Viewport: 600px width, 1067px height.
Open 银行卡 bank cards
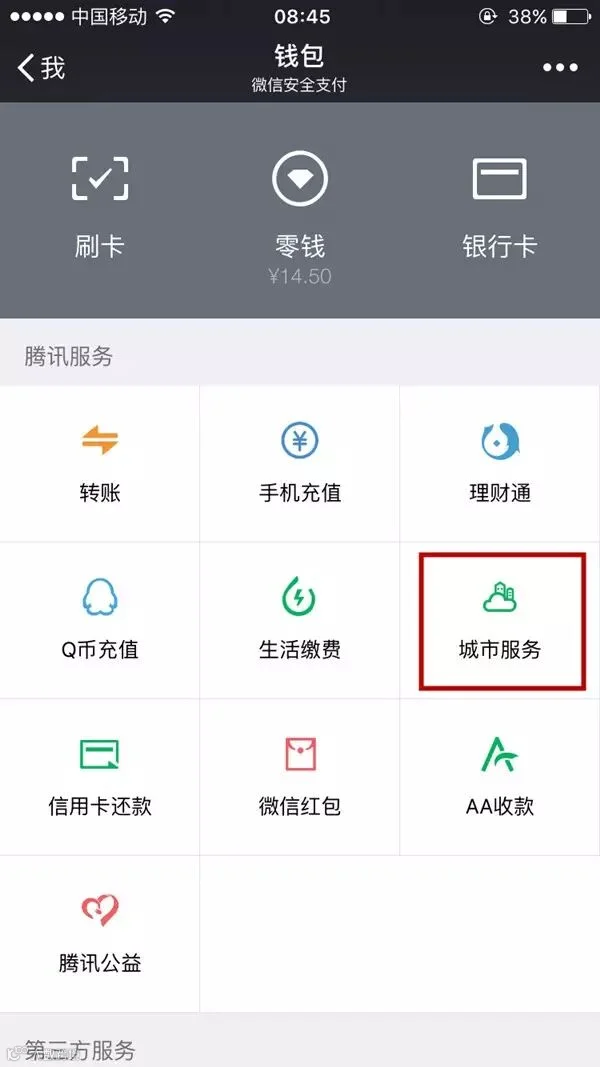point(499,208)
